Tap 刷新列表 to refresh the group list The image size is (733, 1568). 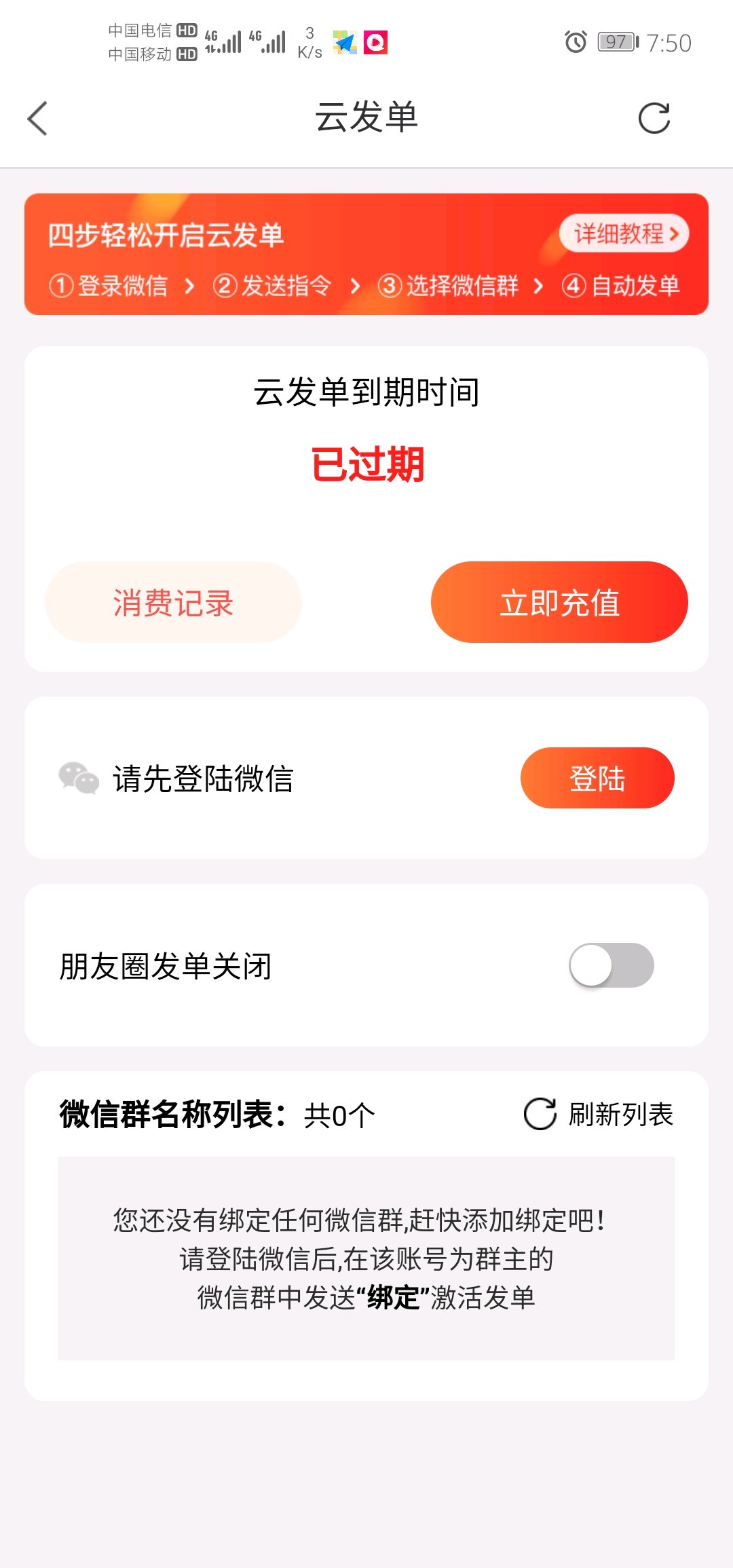pyautogui.click(x=599, y=1114)
